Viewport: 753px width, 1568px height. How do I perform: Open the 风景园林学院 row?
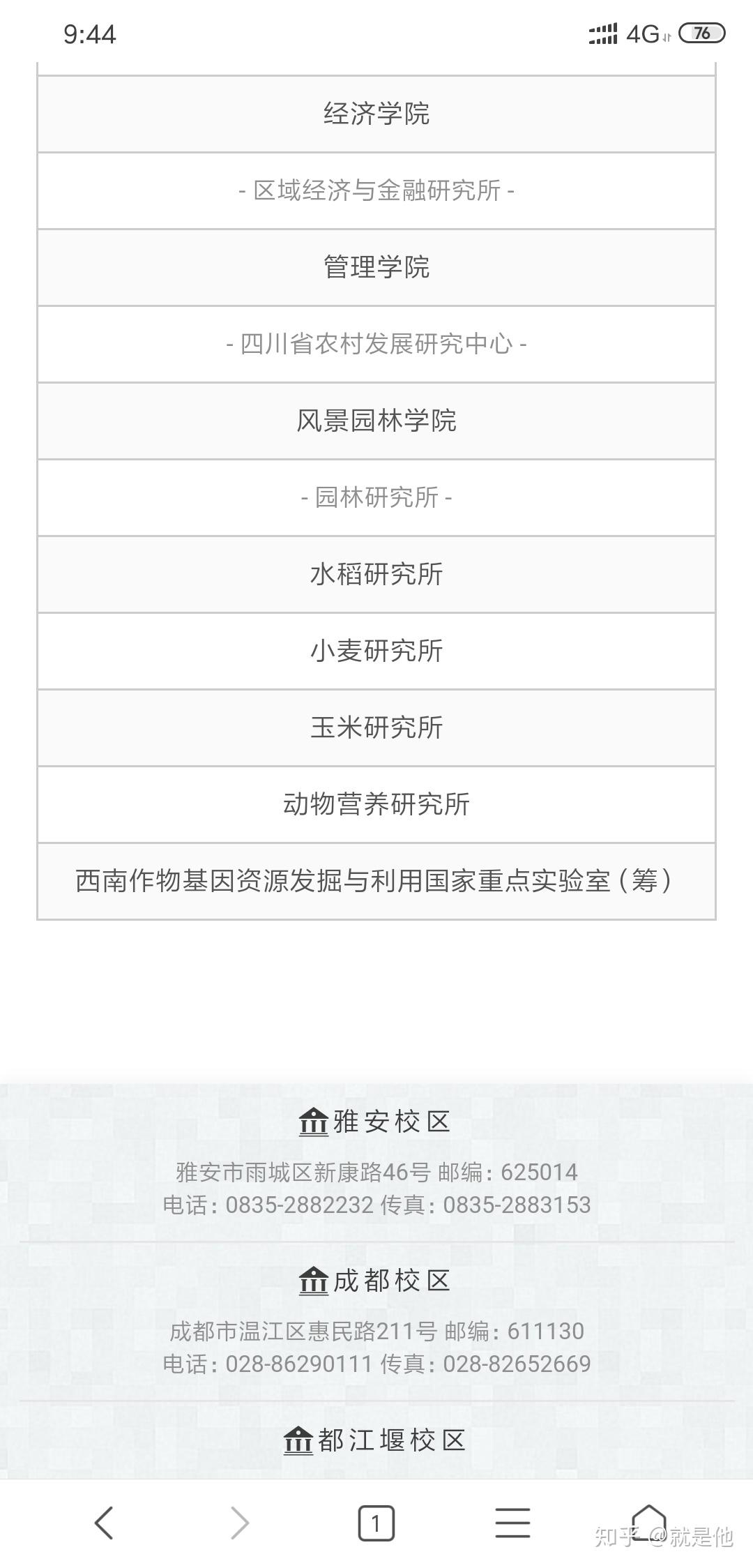[x=376, y=421]
